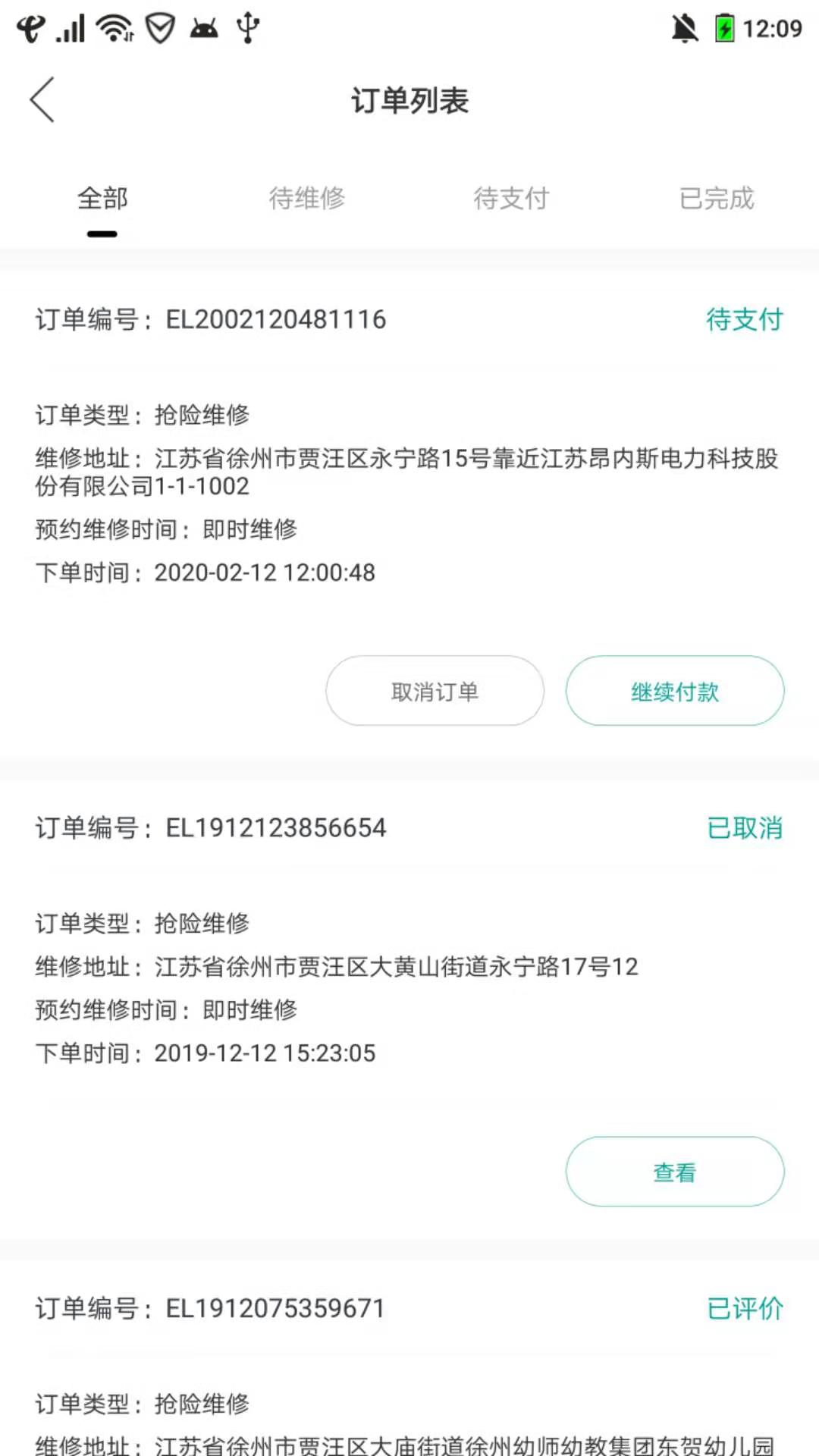Tap 继续付款 to continue payment
The height and width of the screenshot is (1456, 819).
tap(674, 691)
